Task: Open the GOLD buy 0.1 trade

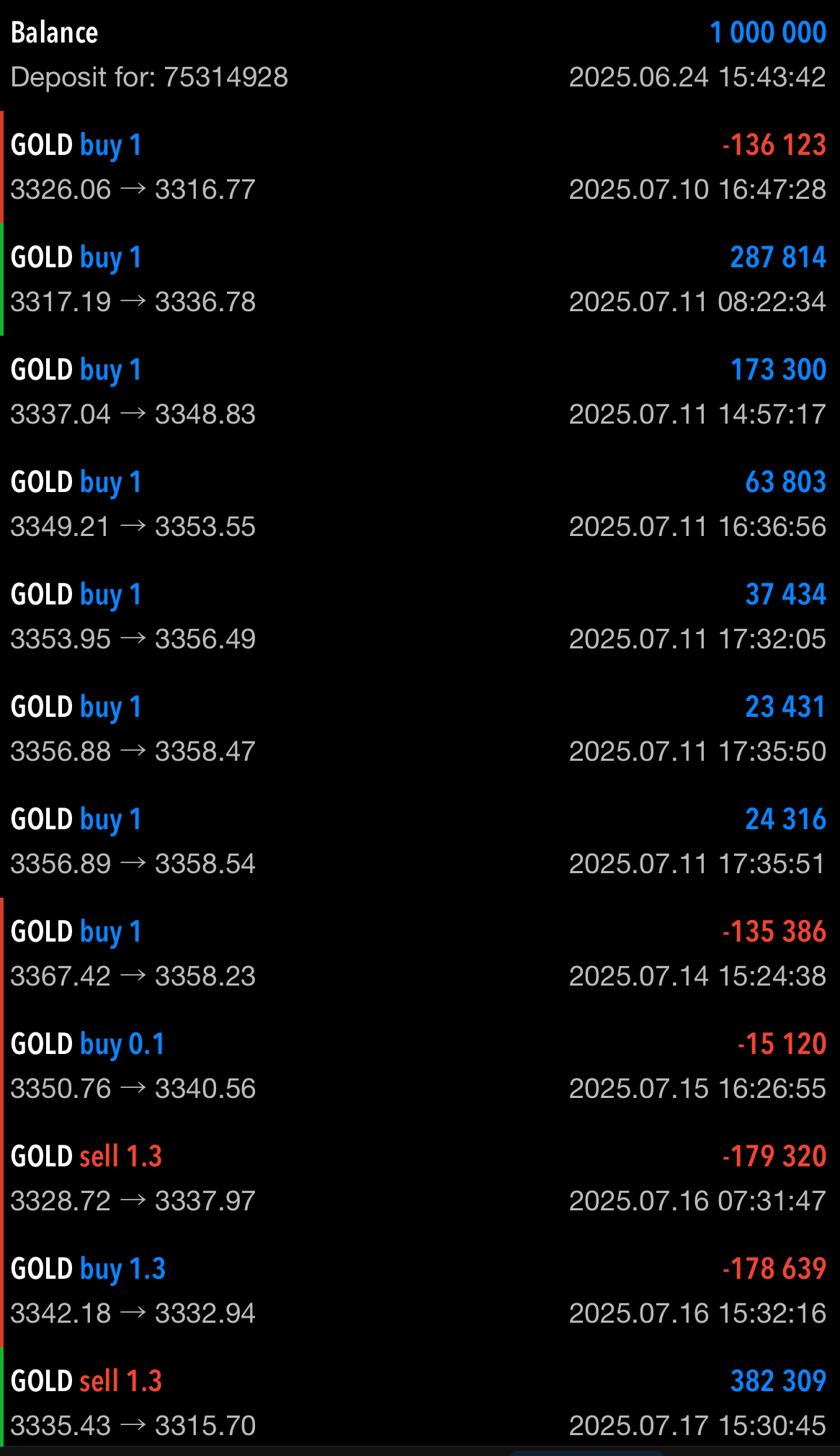Action: pyautogui.click(x=420, y=1066)
